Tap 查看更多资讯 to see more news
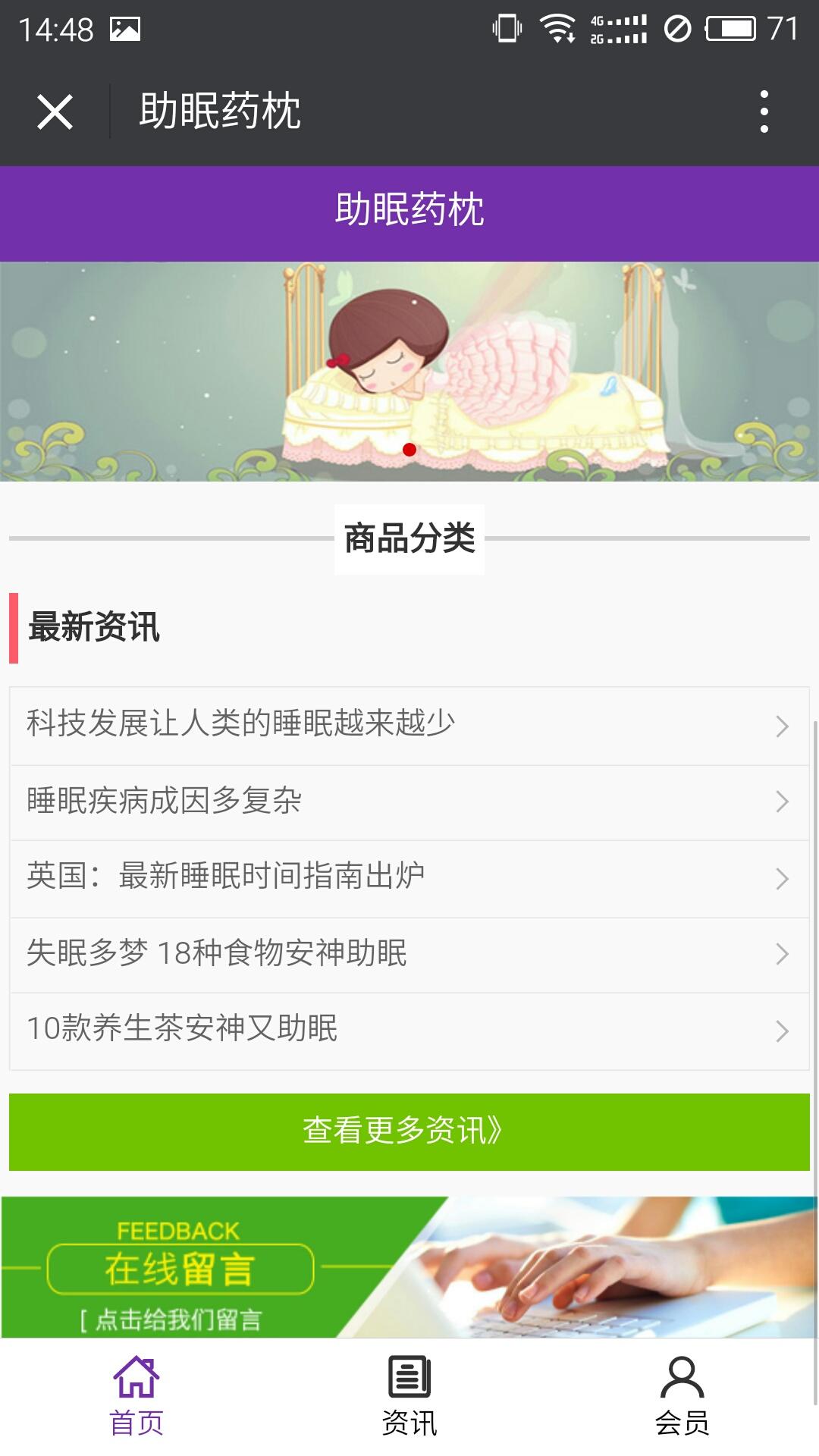The height and width of the screenshot is (1456, 819). 409,1131
